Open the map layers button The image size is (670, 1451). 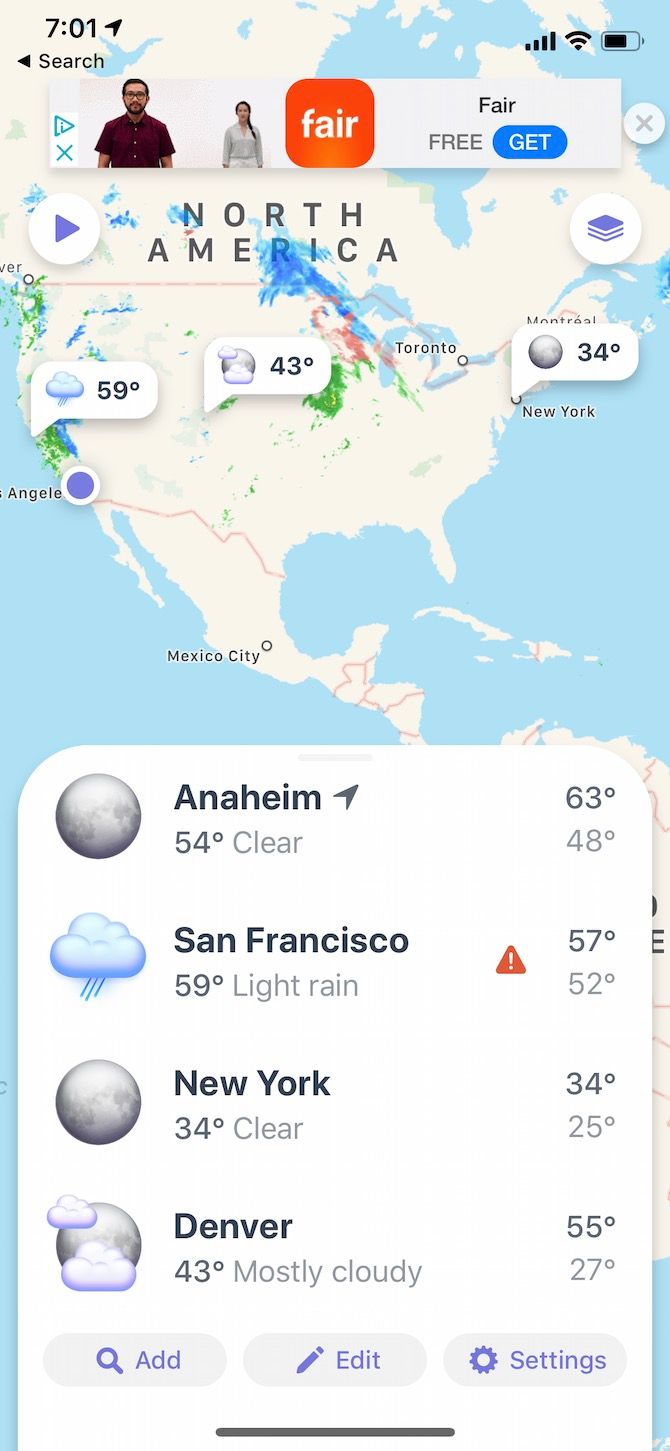pos(605,230)
